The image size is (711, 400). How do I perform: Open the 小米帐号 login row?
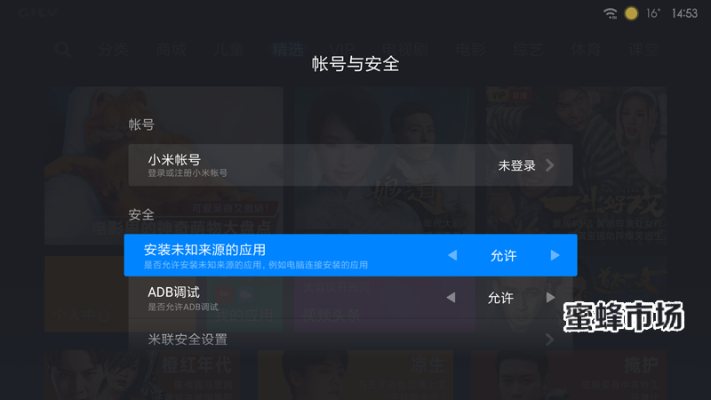[350, 165]
